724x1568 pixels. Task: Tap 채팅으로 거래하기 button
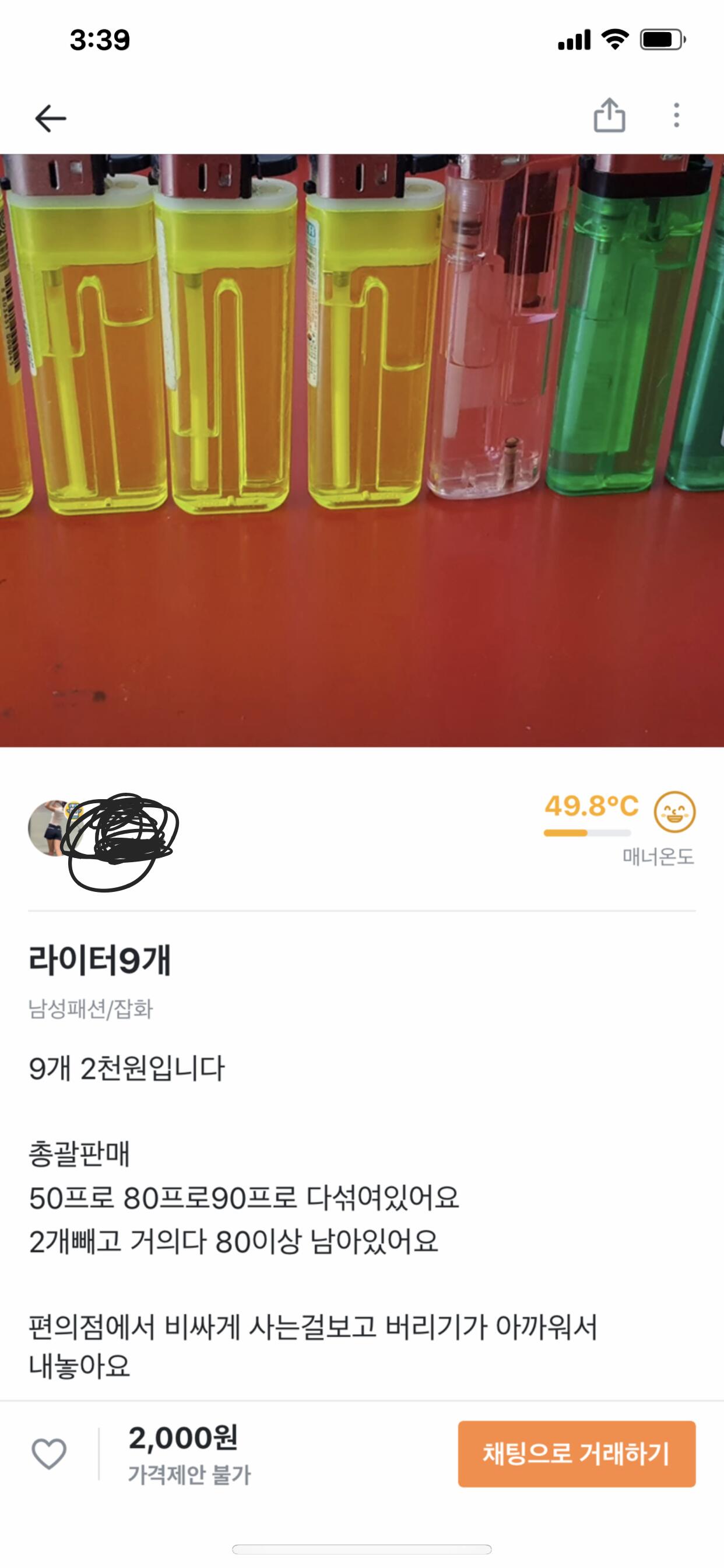coord(576,1454)
